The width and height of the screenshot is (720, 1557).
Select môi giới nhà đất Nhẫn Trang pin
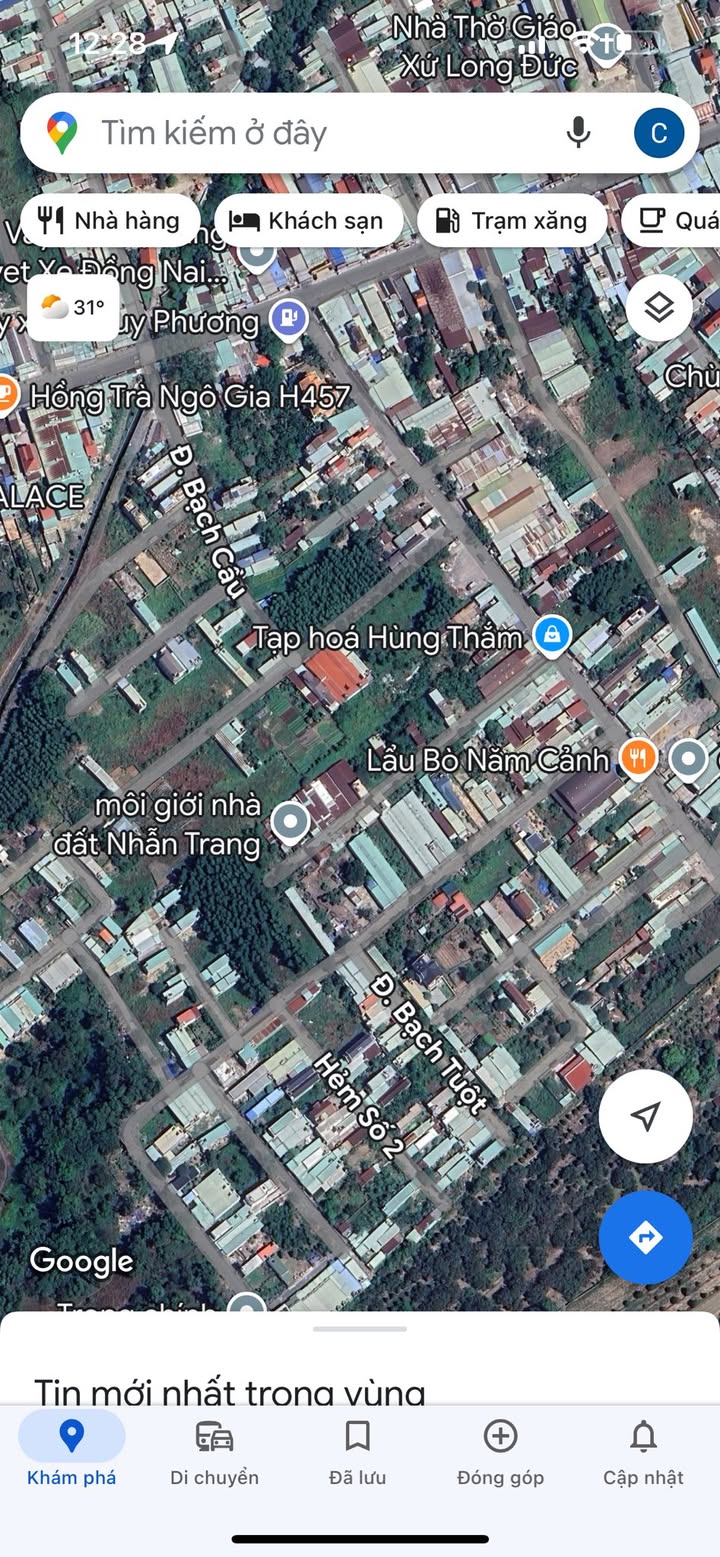[x=291, y=822]
